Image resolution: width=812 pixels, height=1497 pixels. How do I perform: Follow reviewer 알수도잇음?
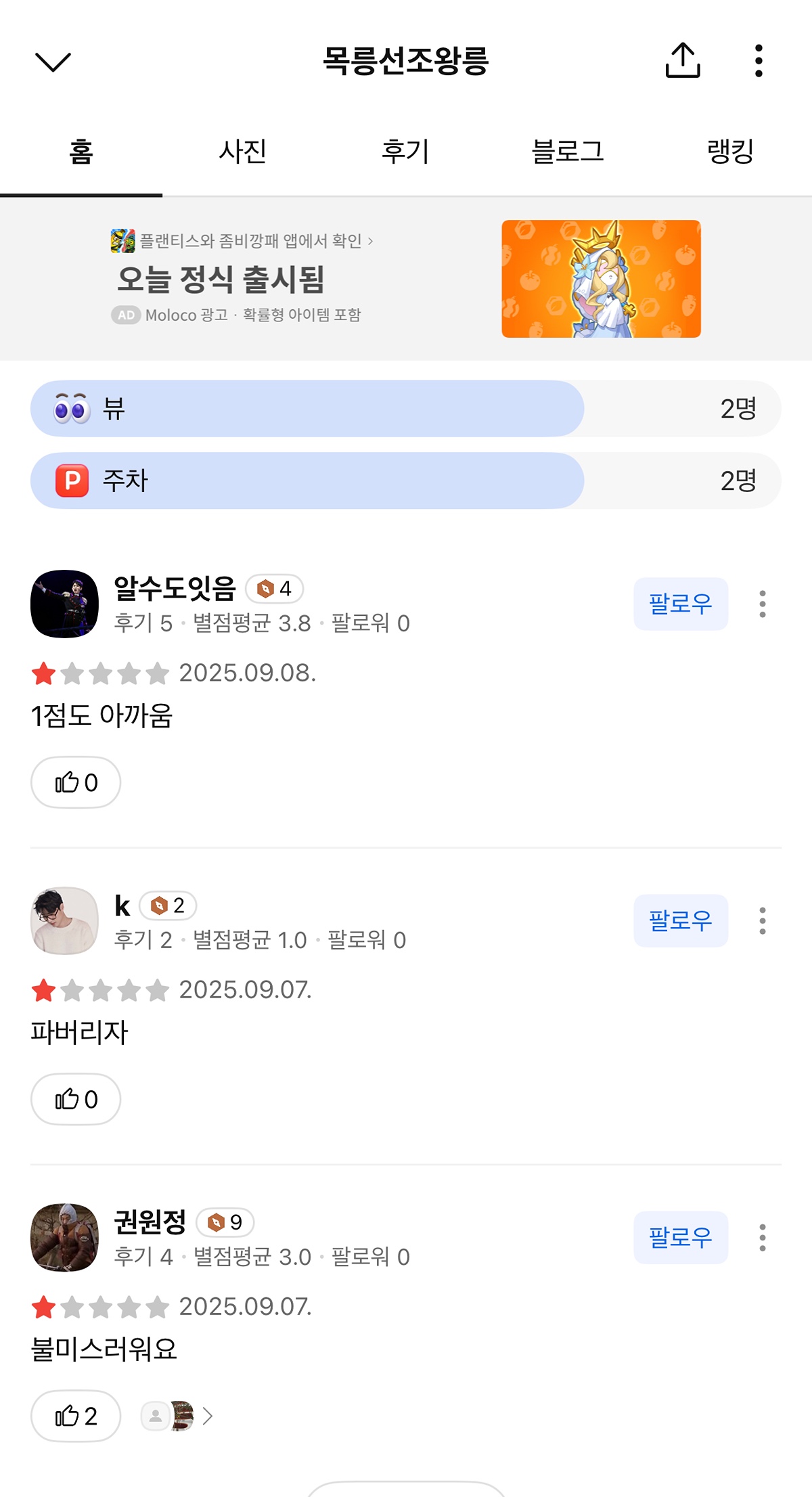(x=680, y=604)
